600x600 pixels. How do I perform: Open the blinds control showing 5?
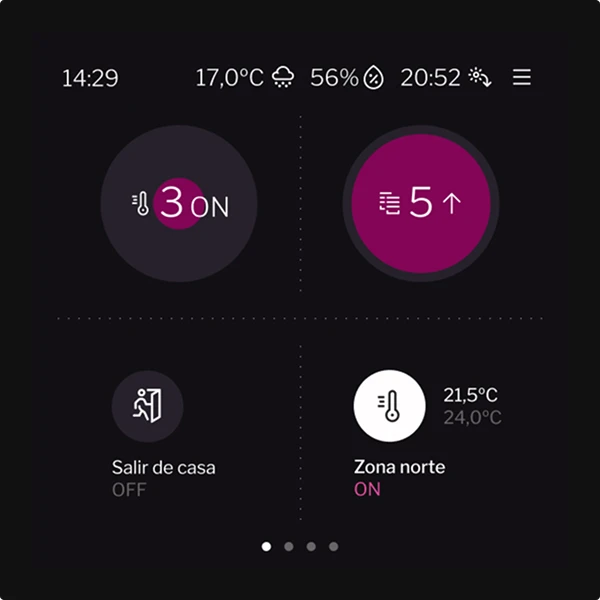(x=420, y=204)
